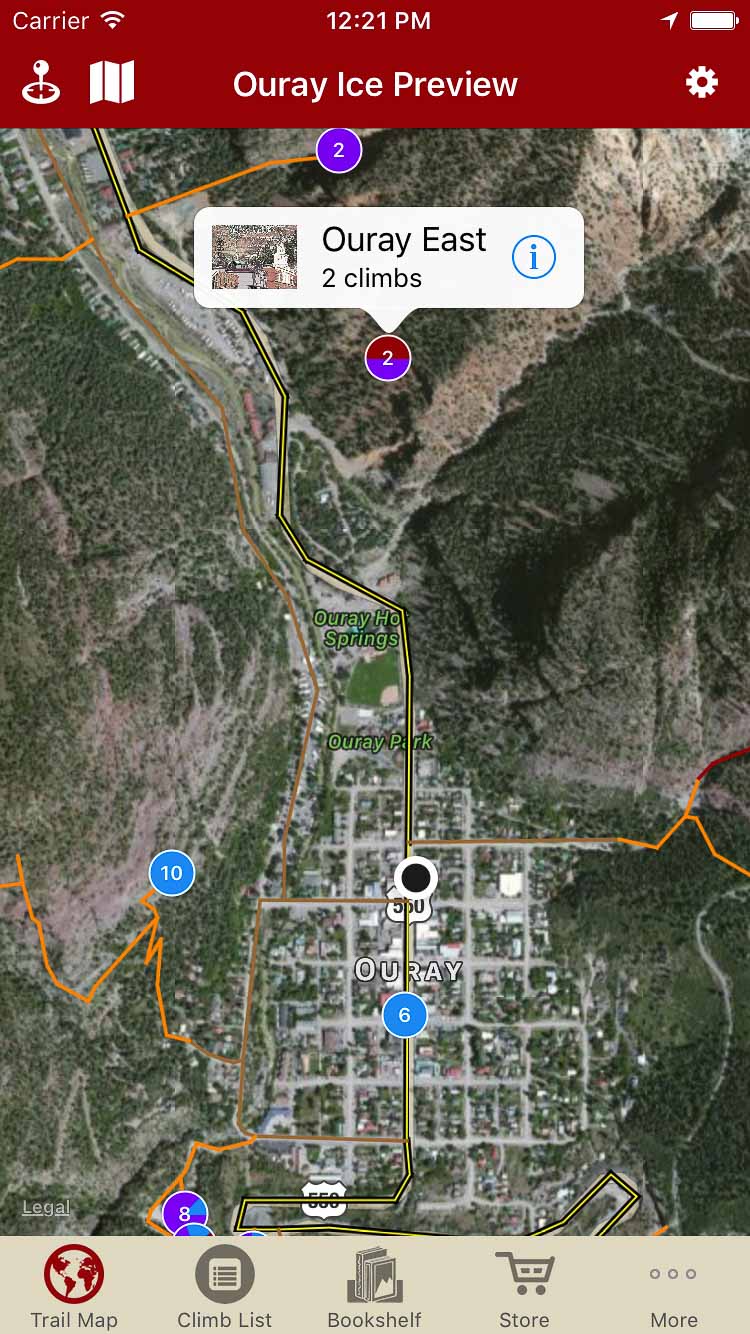Select the blue cluster marker with 6
The height and width of the screenshot is (1334, 750).
tap(404, 1015)
